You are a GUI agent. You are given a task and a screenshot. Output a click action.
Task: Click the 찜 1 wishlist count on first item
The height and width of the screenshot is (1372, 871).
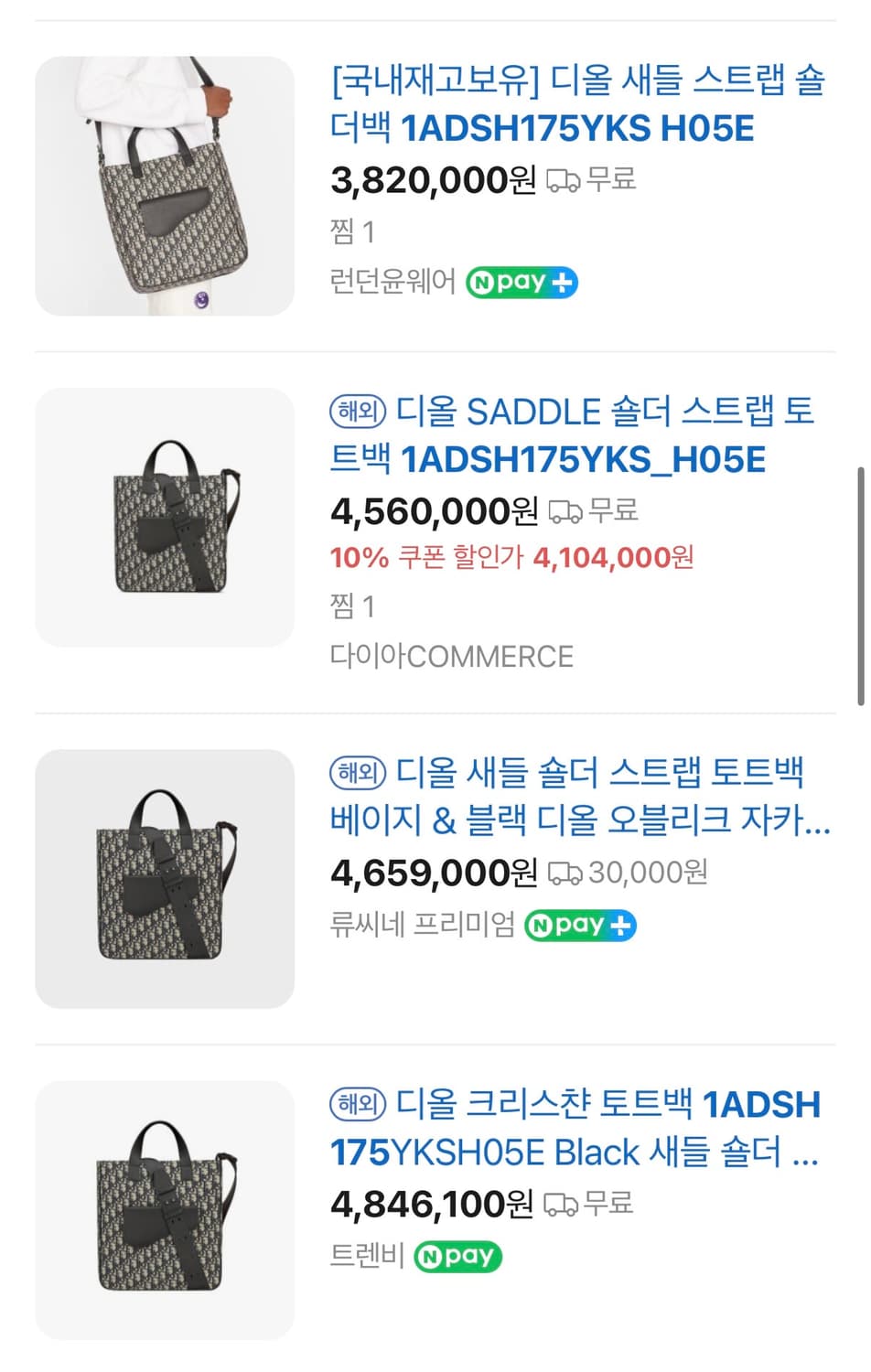tap(350, 231)
